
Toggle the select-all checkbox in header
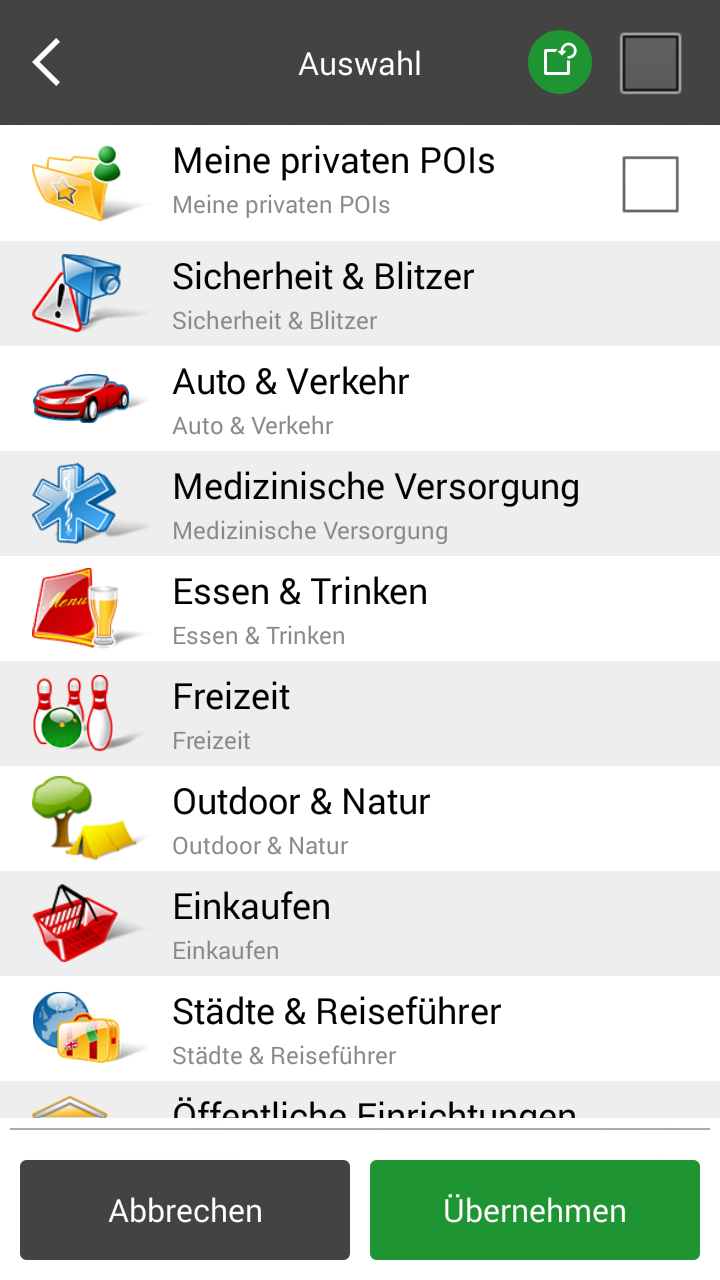click(x=650, y=63)
